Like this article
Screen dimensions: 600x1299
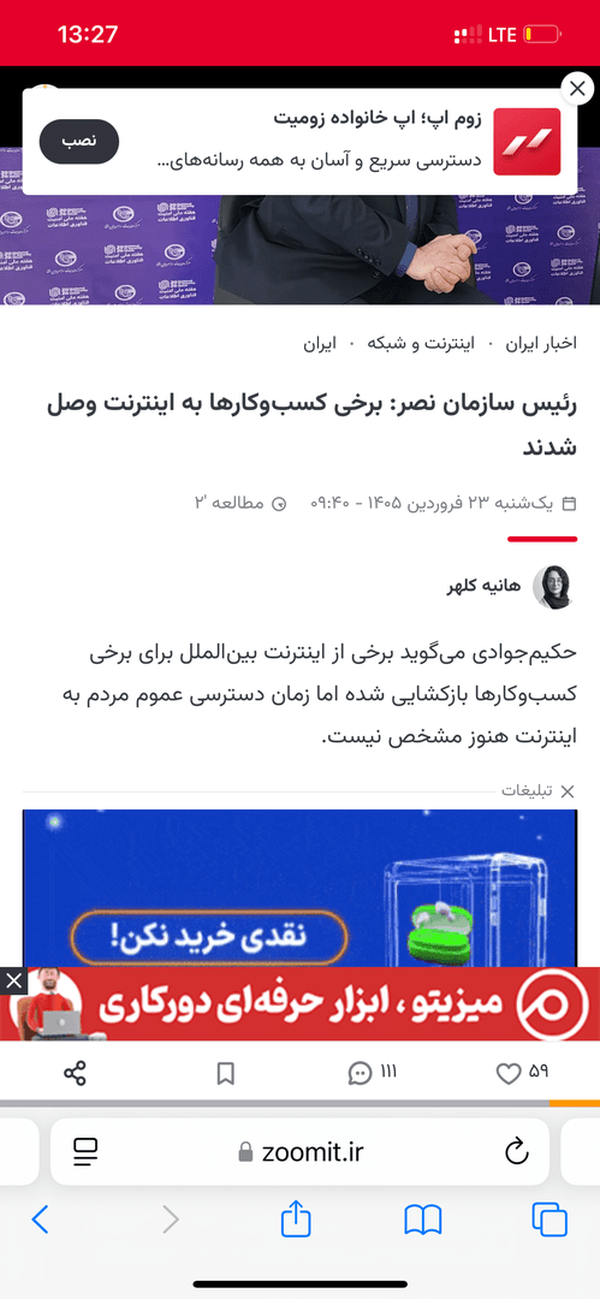pyautogui.click(x=523, y=1073)
